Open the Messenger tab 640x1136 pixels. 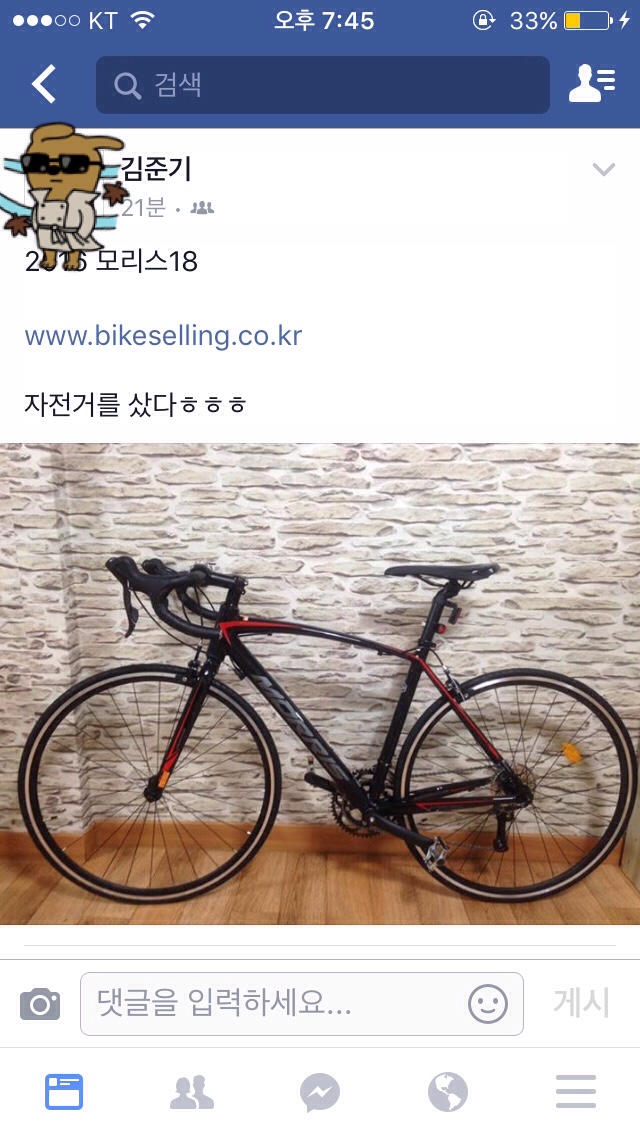[x=320, y=1092]
